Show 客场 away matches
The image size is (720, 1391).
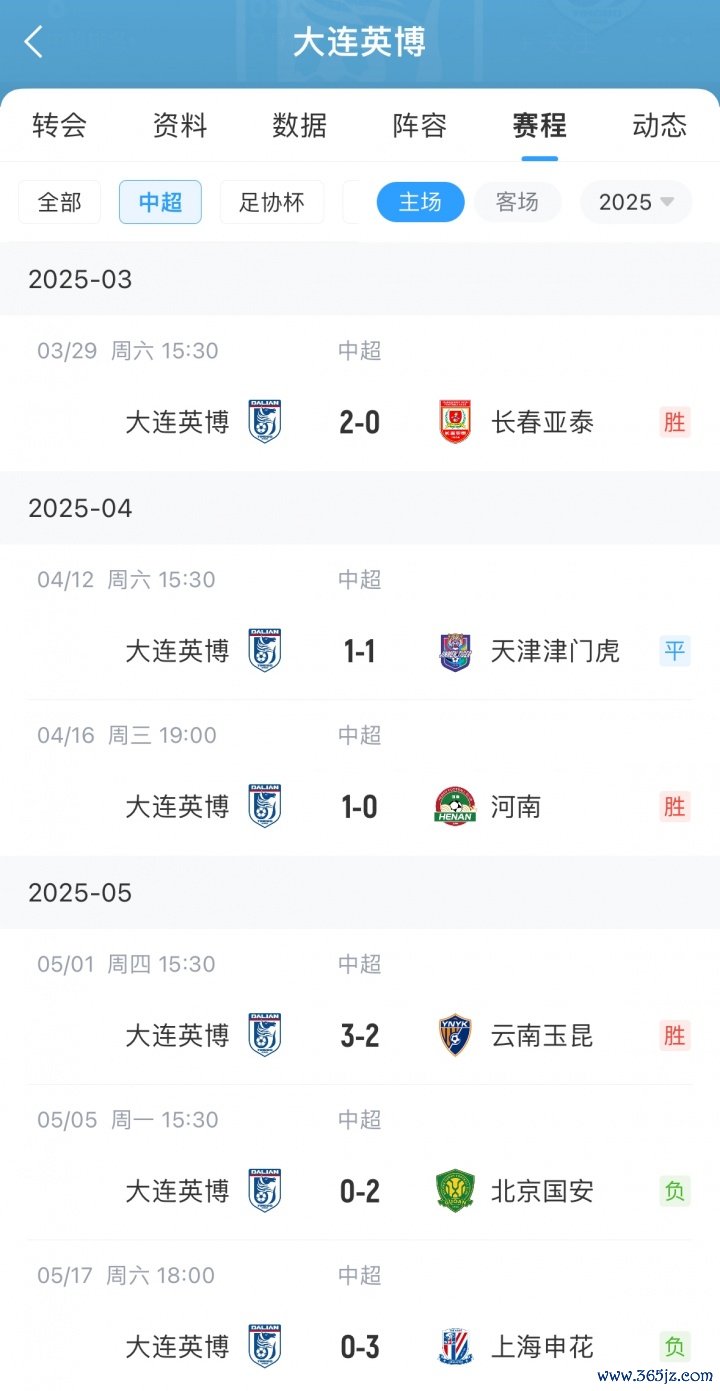click(x=517, y=202)
